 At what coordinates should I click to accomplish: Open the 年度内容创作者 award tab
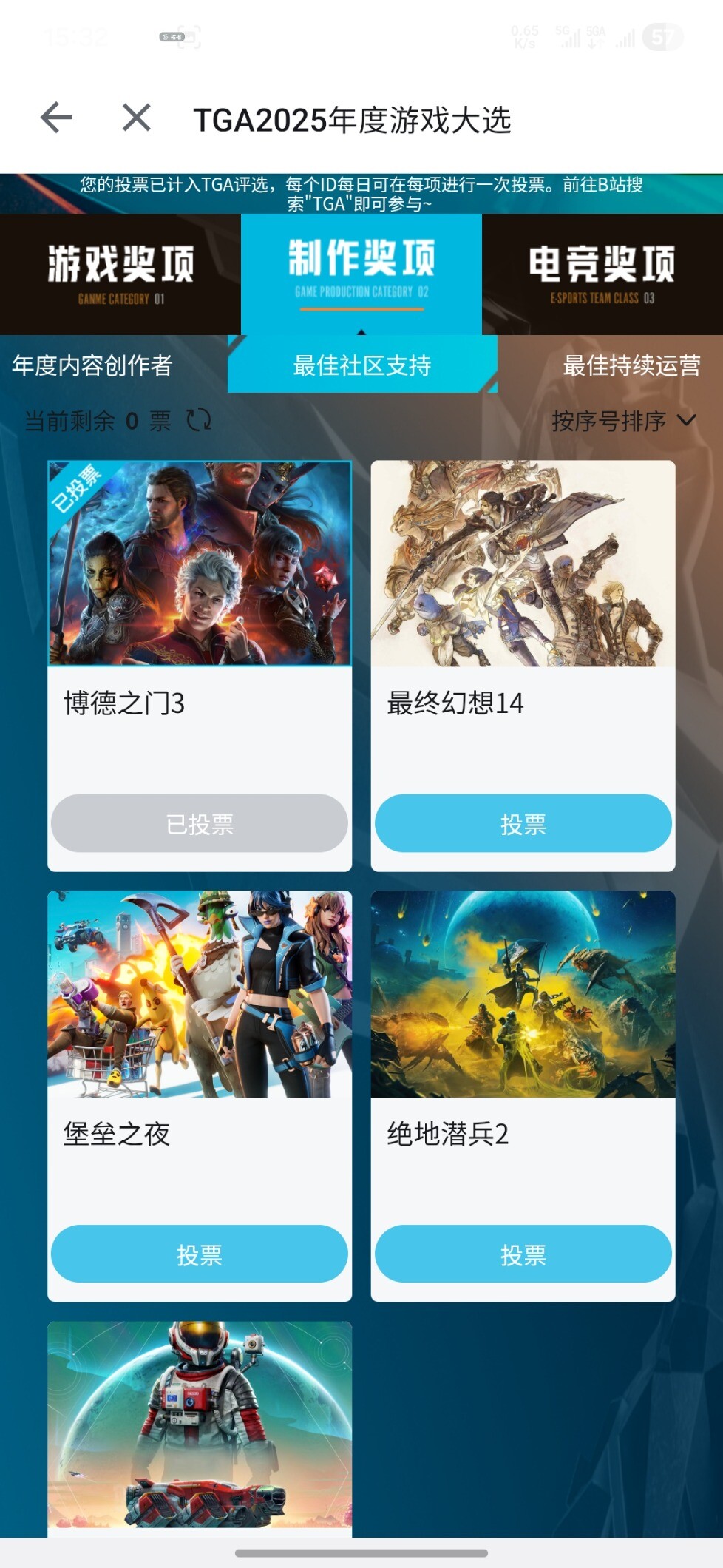[x=92, y=365]
